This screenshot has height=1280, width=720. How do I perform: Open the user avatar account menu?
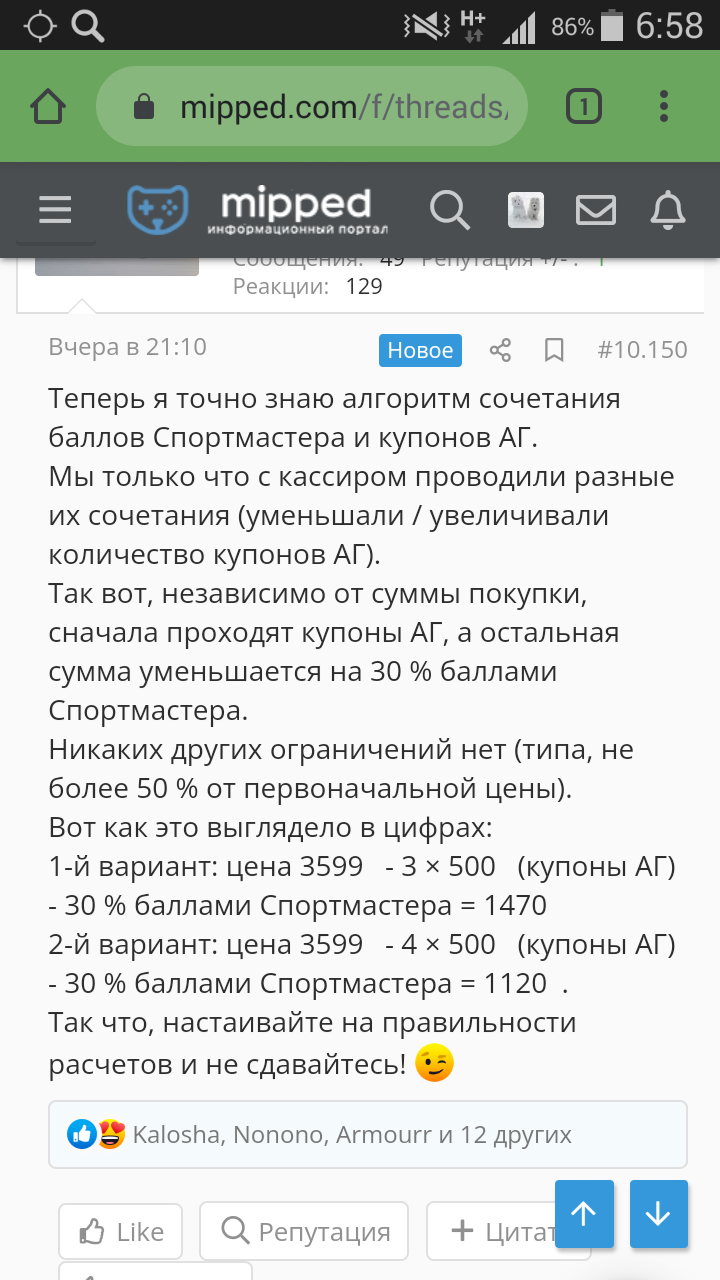(526, 210)
